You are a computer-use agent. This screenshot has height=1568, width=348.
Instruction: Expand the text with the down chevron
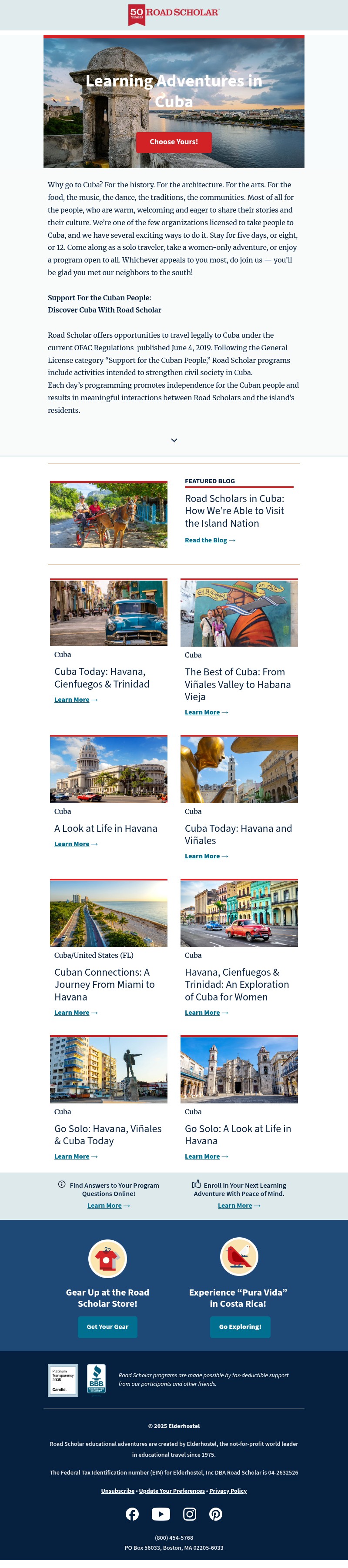click(174, 440)
